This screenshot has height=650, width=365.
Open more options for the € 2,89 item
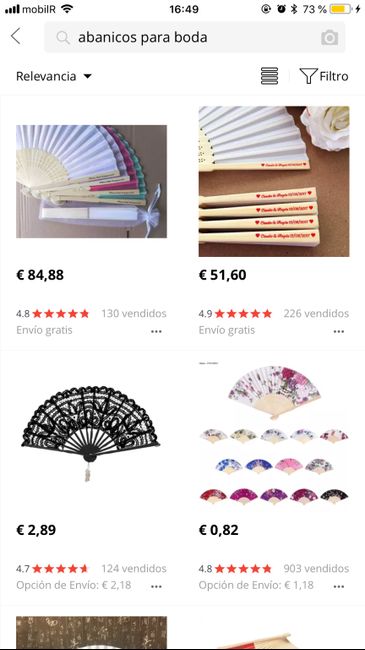pos(156,586)
